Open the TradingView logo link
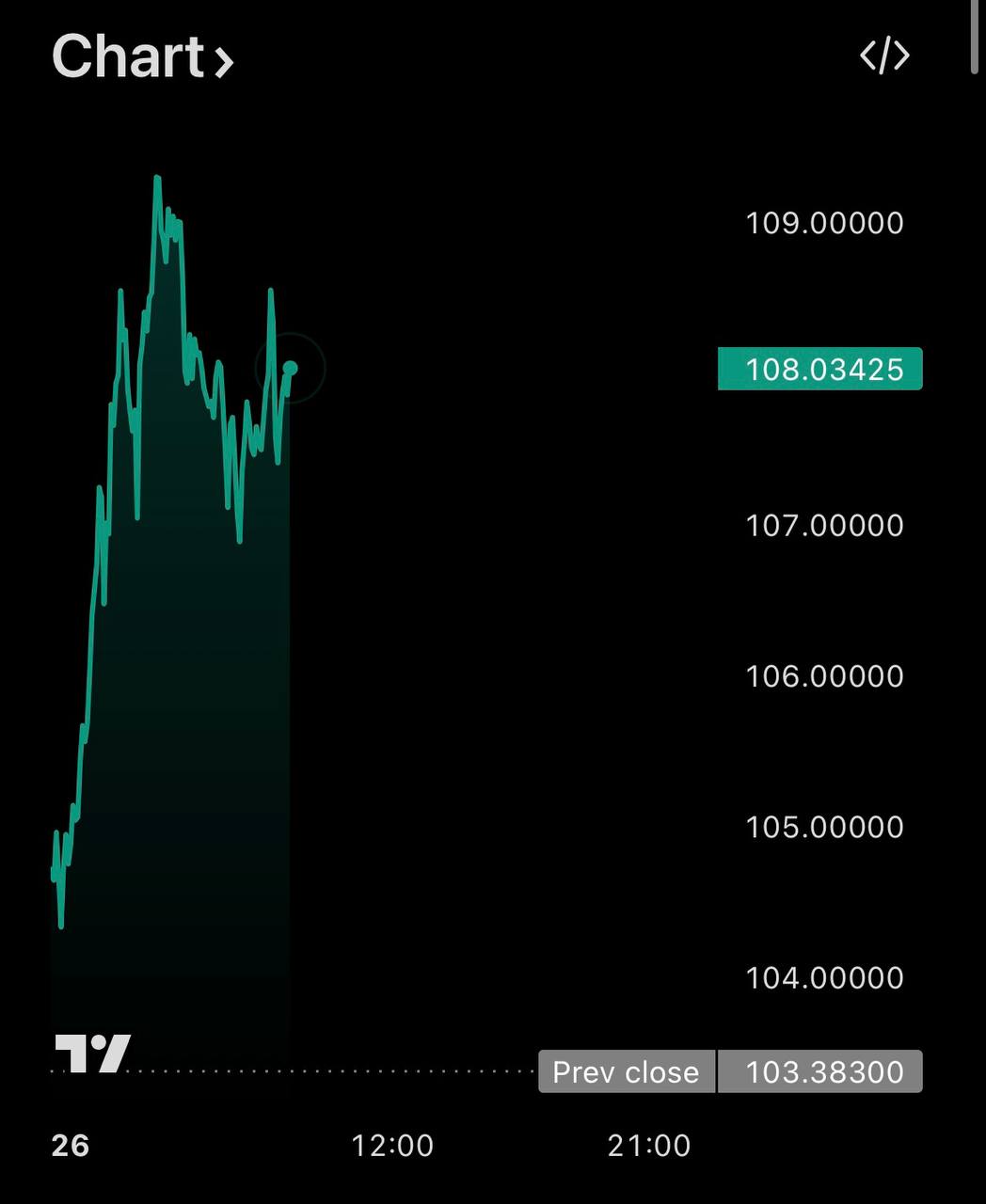Image resolution: width=986 pixels, height=1204 pixels. (x=92, y=1053)
